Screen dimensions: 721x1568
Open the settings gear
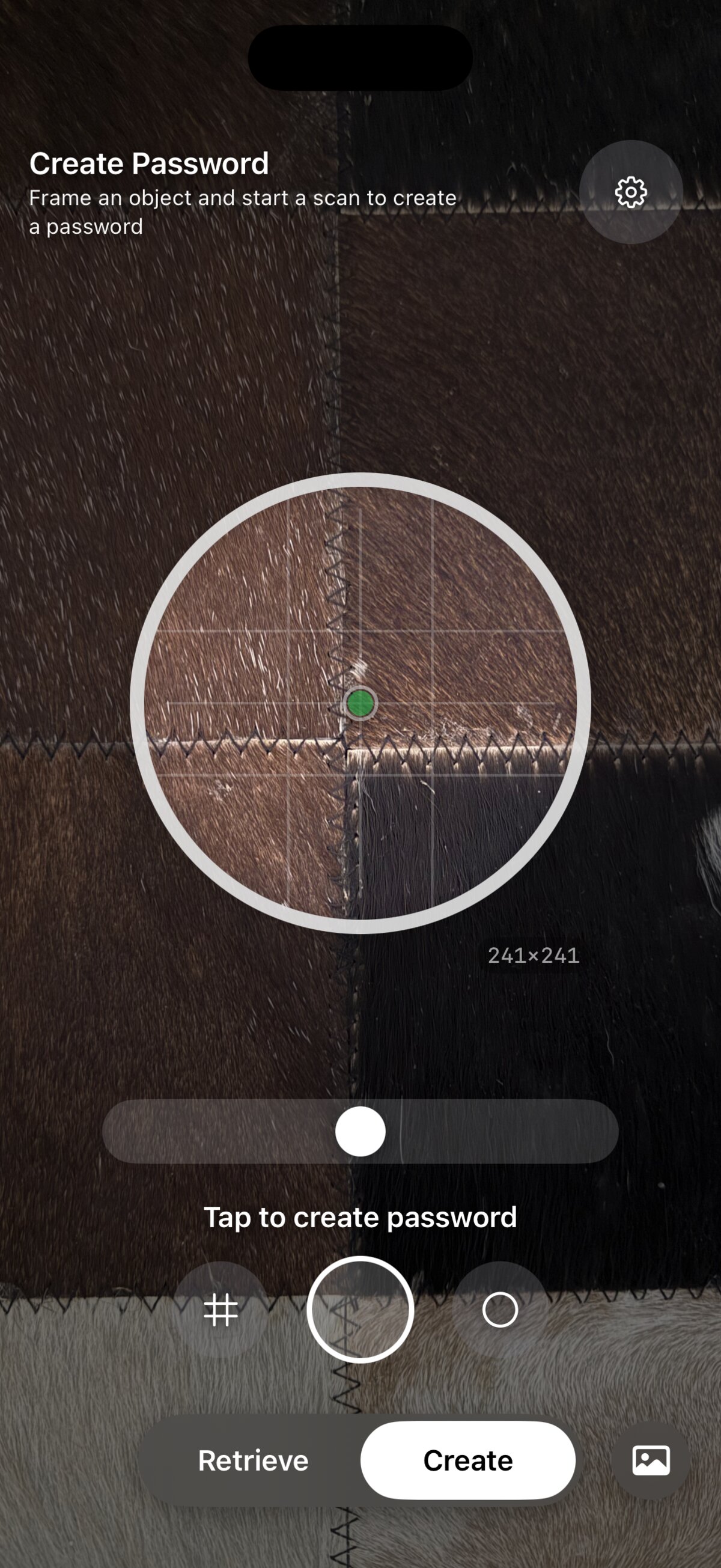pos(630,192)
